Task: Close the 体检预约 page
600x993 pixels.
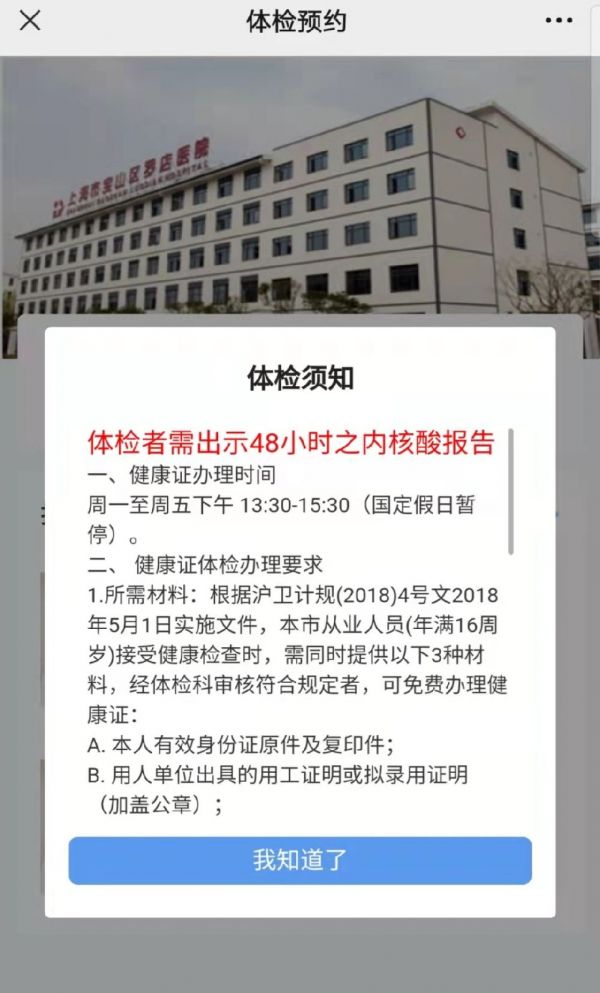Action: point(31,21)
